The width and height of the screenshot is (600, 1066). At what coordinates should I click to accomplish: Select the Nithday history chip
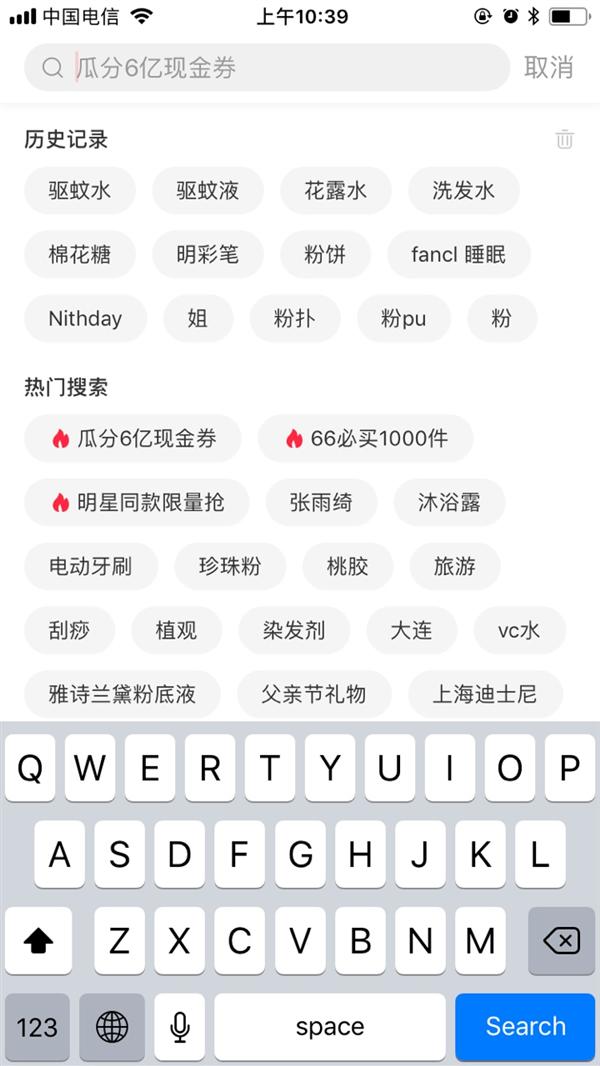coord(85,319)
